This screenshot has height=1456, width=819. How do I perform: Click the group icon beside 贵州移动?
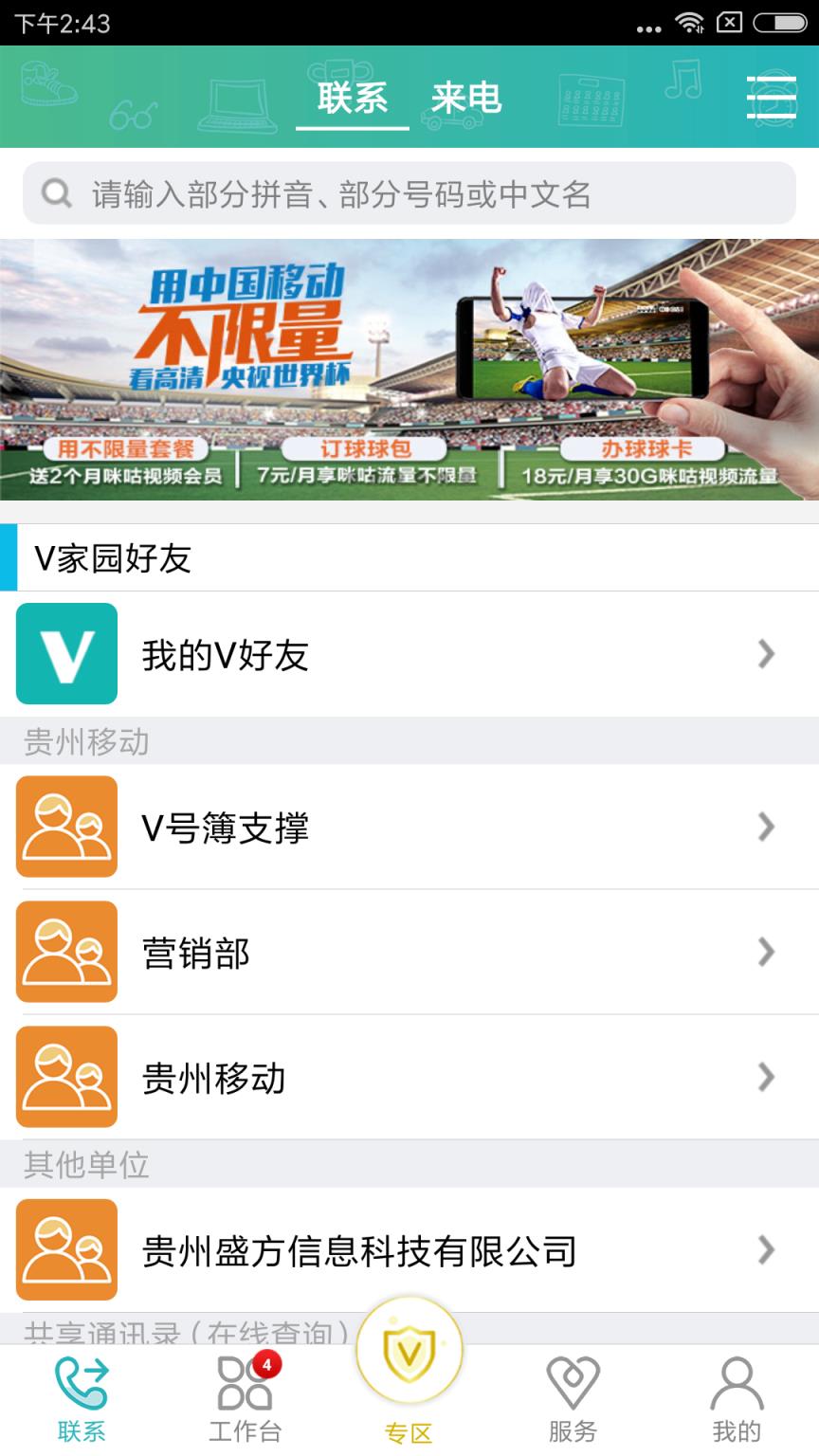(65, 1077)
